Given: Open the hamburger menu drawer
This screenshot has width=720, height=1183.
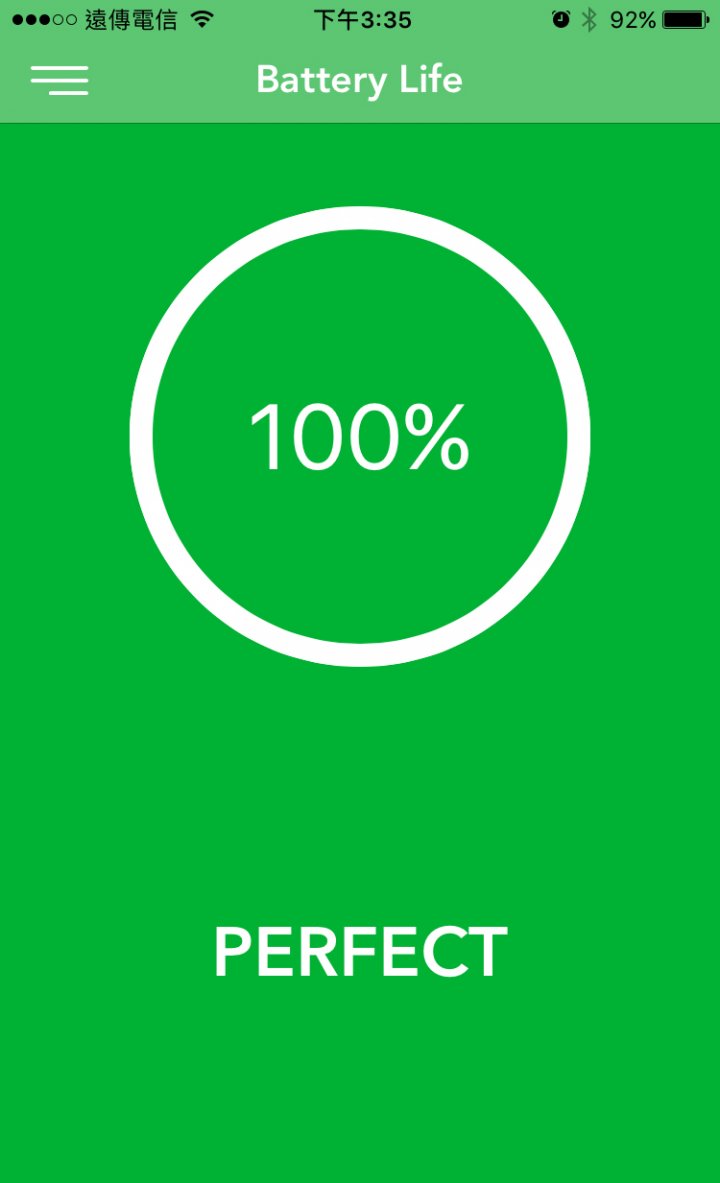Looking at the screenshot, I should tap(60, 80).
